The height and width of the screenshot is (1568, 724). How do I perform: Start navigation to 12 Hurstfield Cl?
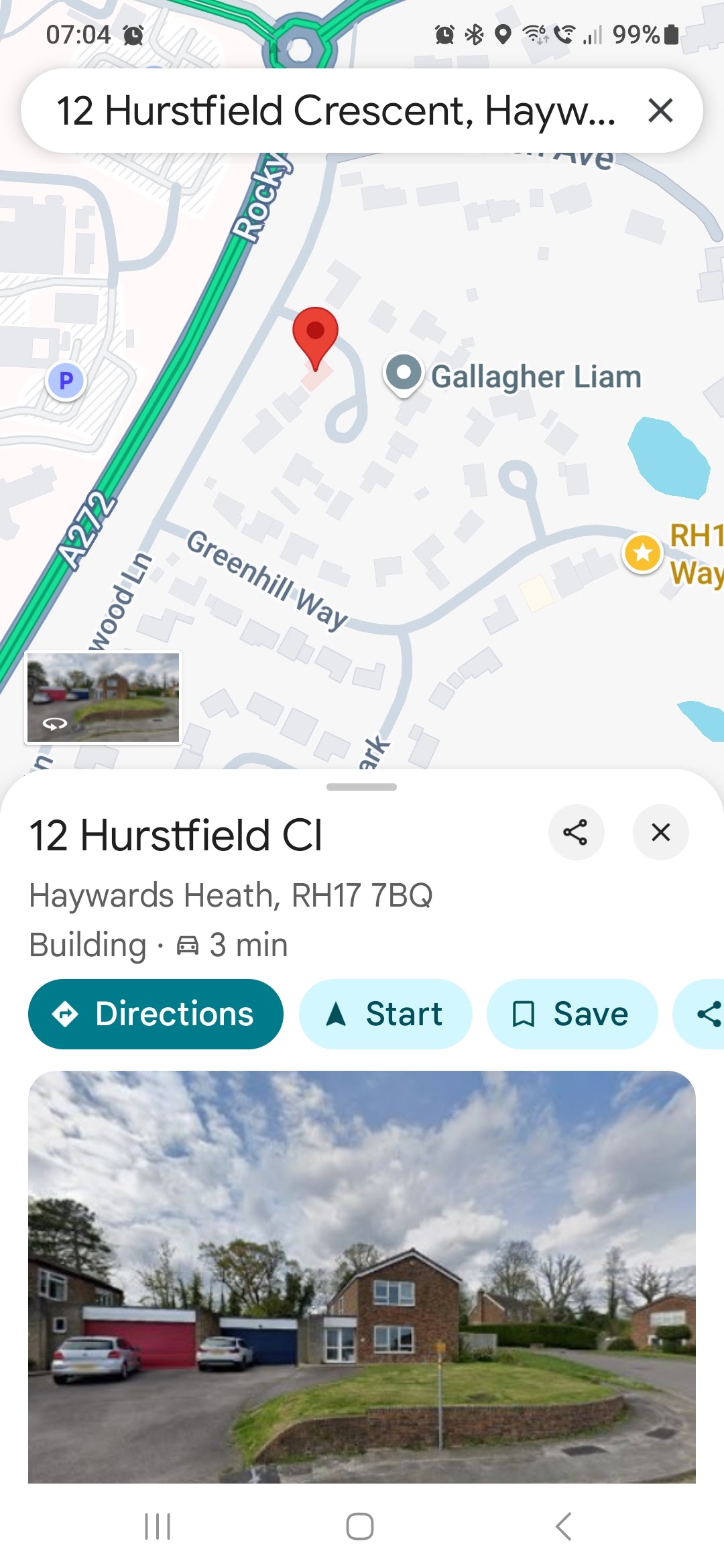tap(385, 1014)
